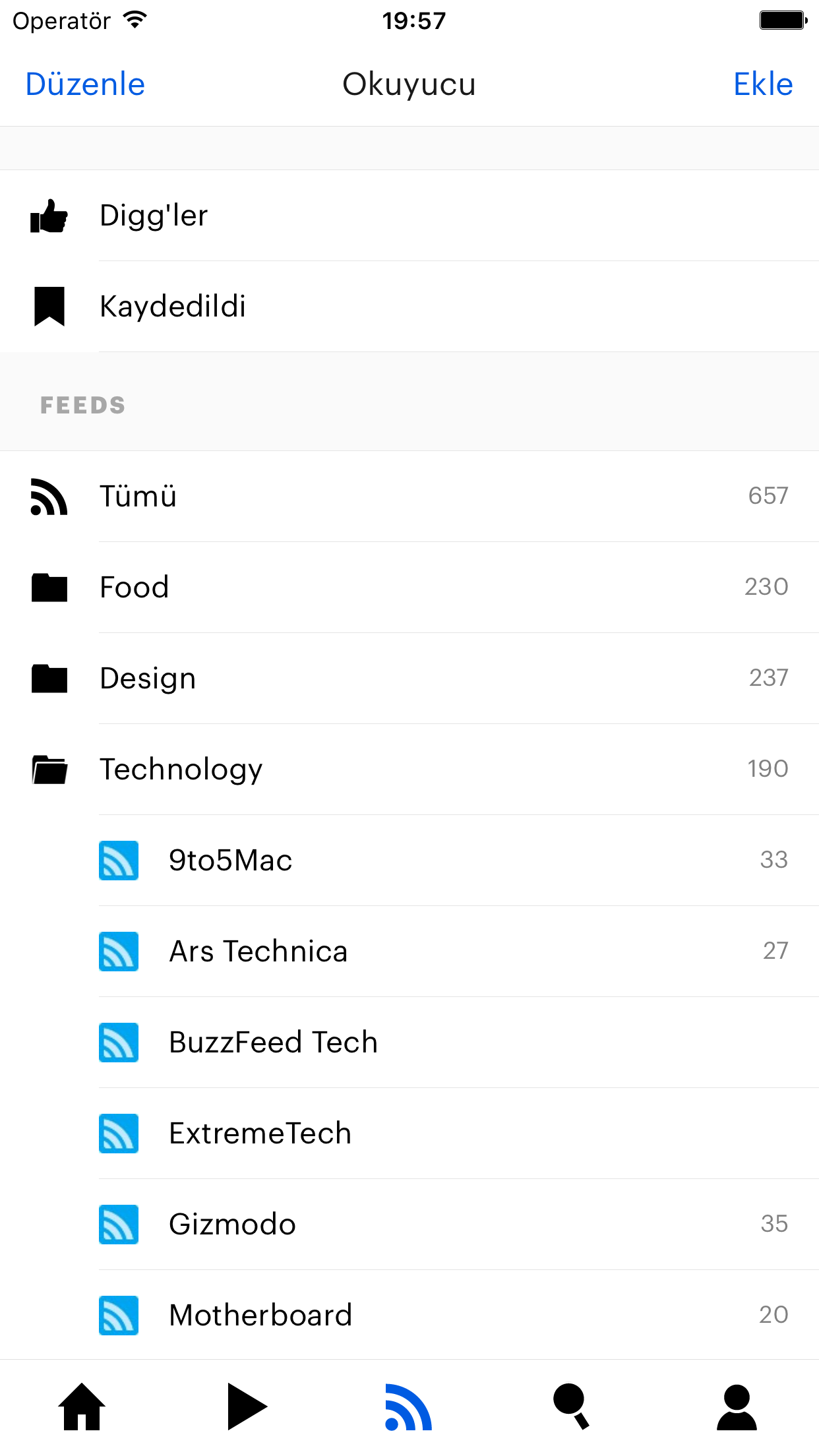Tap the RSS icon next to Gizmodo

click(x=118, y=1225)
